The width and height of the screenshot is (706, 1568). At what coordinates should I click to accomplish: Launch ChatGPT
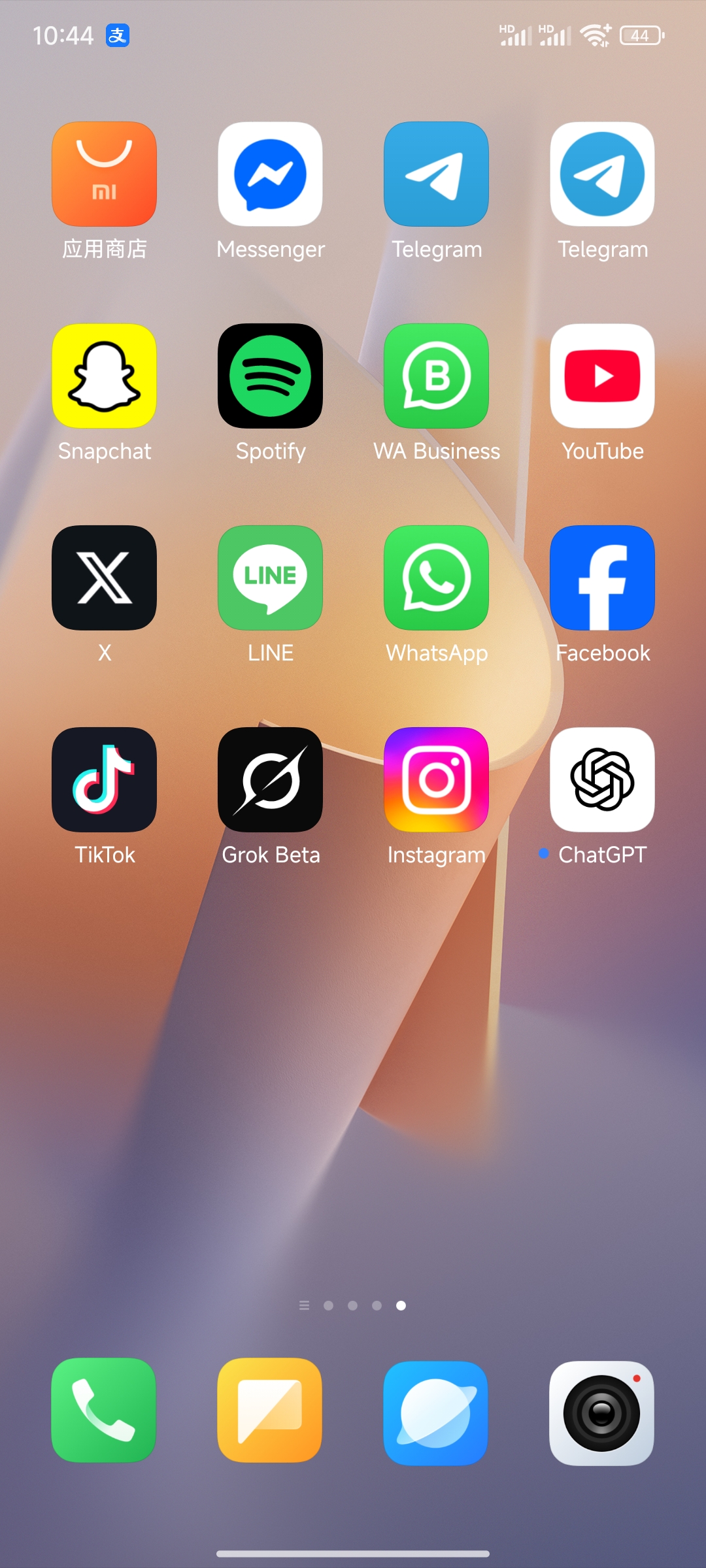(602, 779)
